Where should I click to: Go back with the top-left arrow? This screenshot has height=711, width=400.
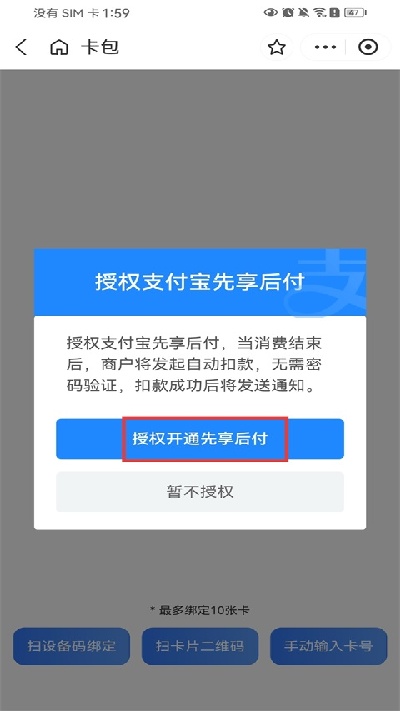coord(21,47)
